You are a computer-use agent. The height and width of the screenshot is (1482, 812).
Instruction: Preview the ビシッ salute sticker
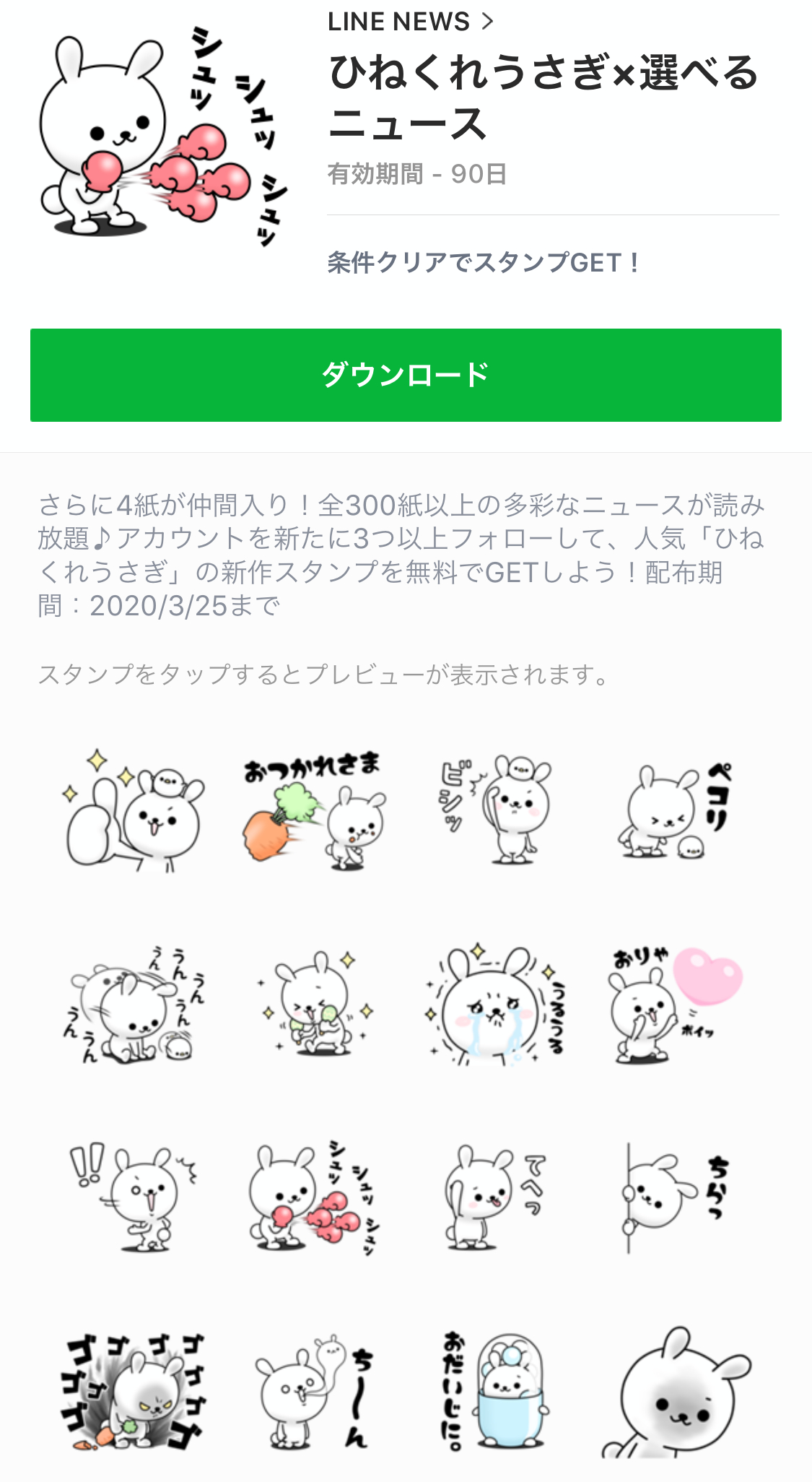pos(496,810)
